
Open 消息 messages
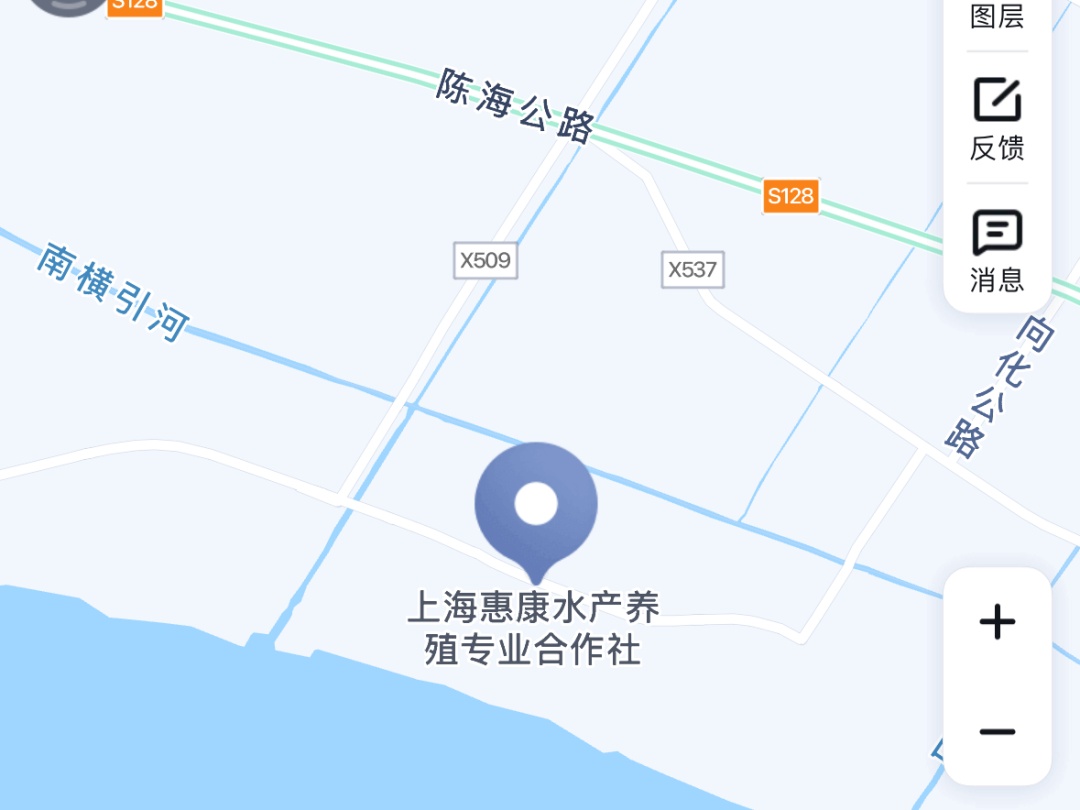pos(997,250)
